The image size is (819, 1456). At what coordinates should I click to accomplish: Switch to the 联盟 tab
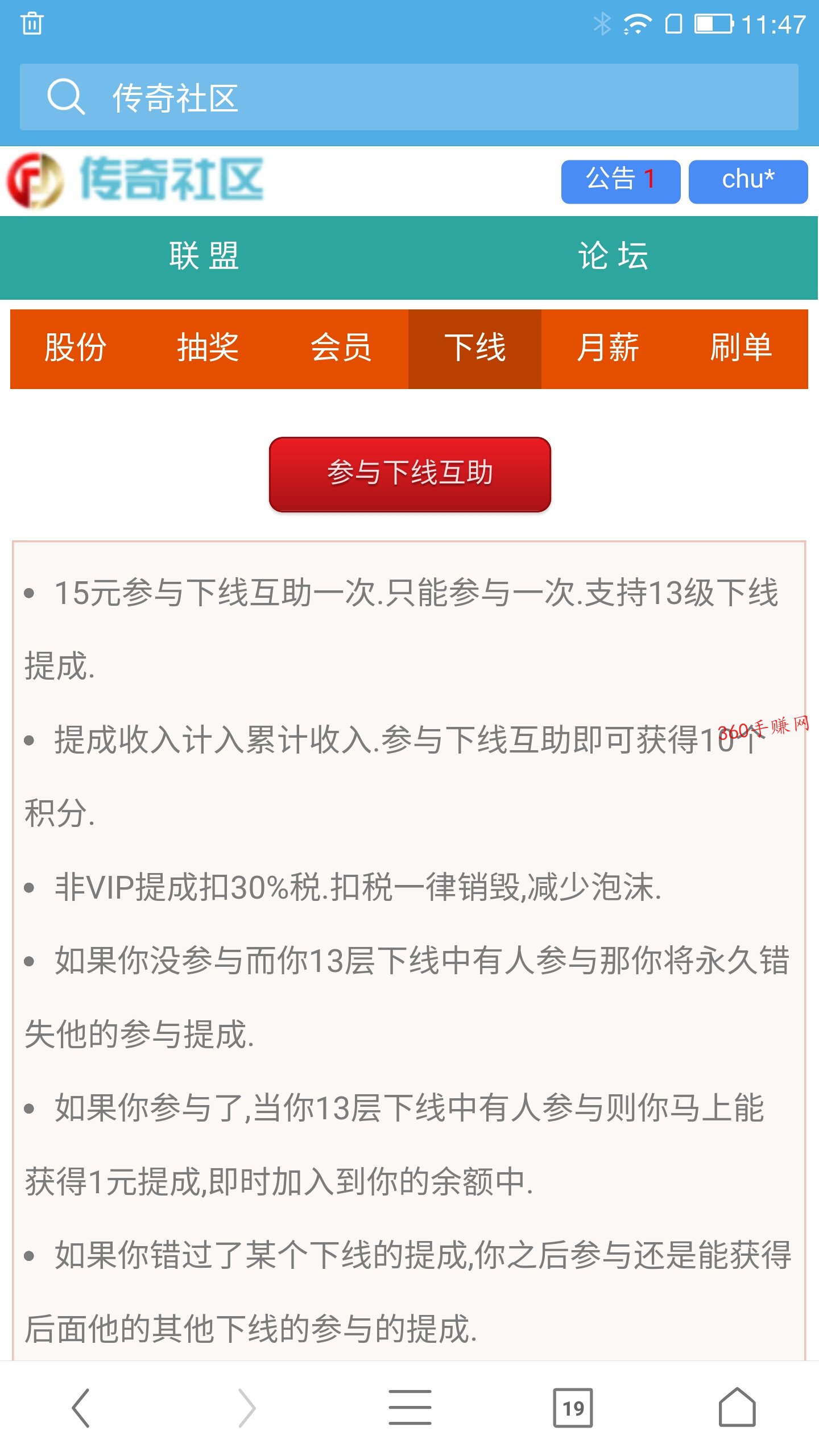[x=204, y=257]
